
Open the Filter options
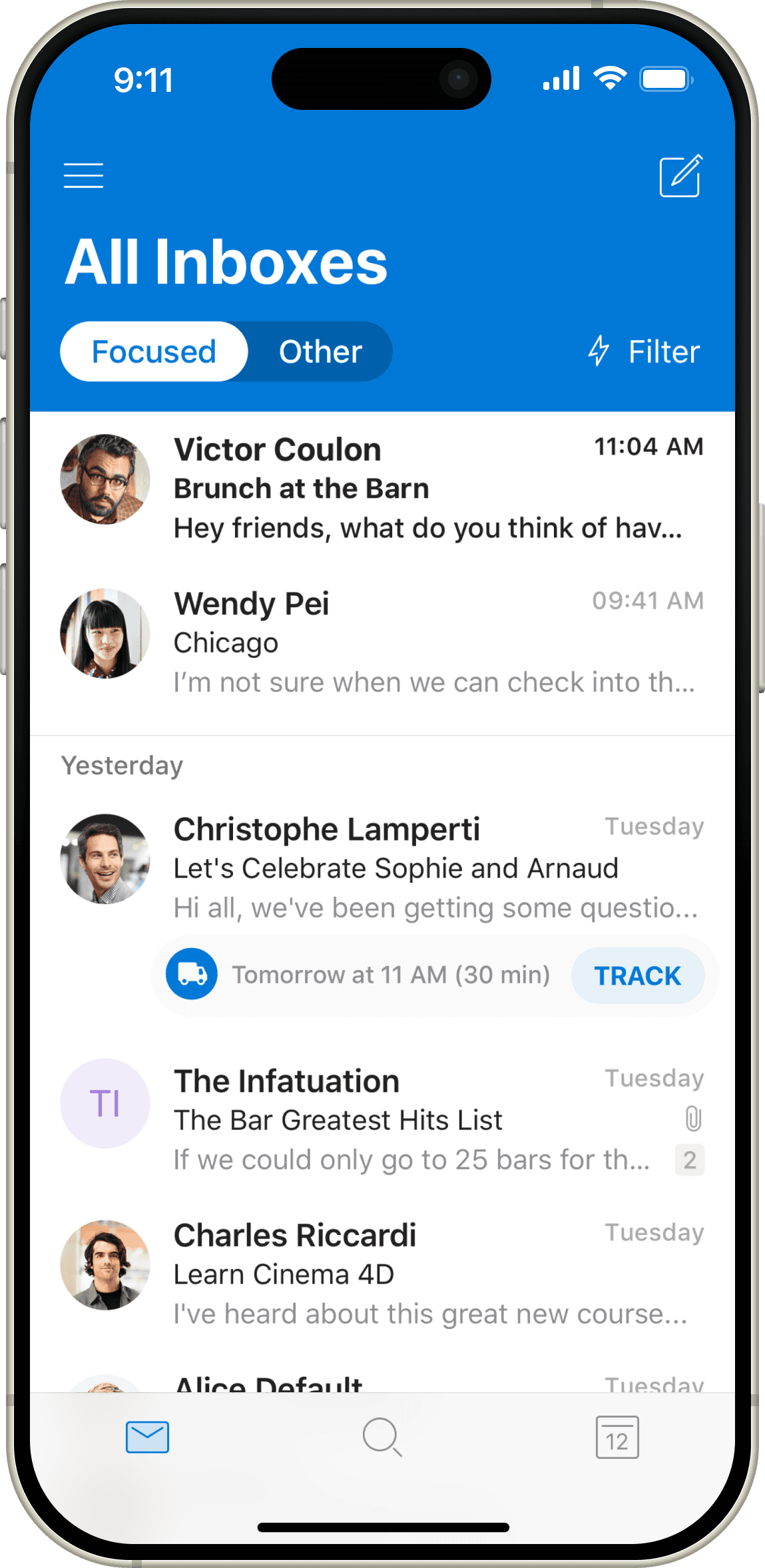pos(644,352)
